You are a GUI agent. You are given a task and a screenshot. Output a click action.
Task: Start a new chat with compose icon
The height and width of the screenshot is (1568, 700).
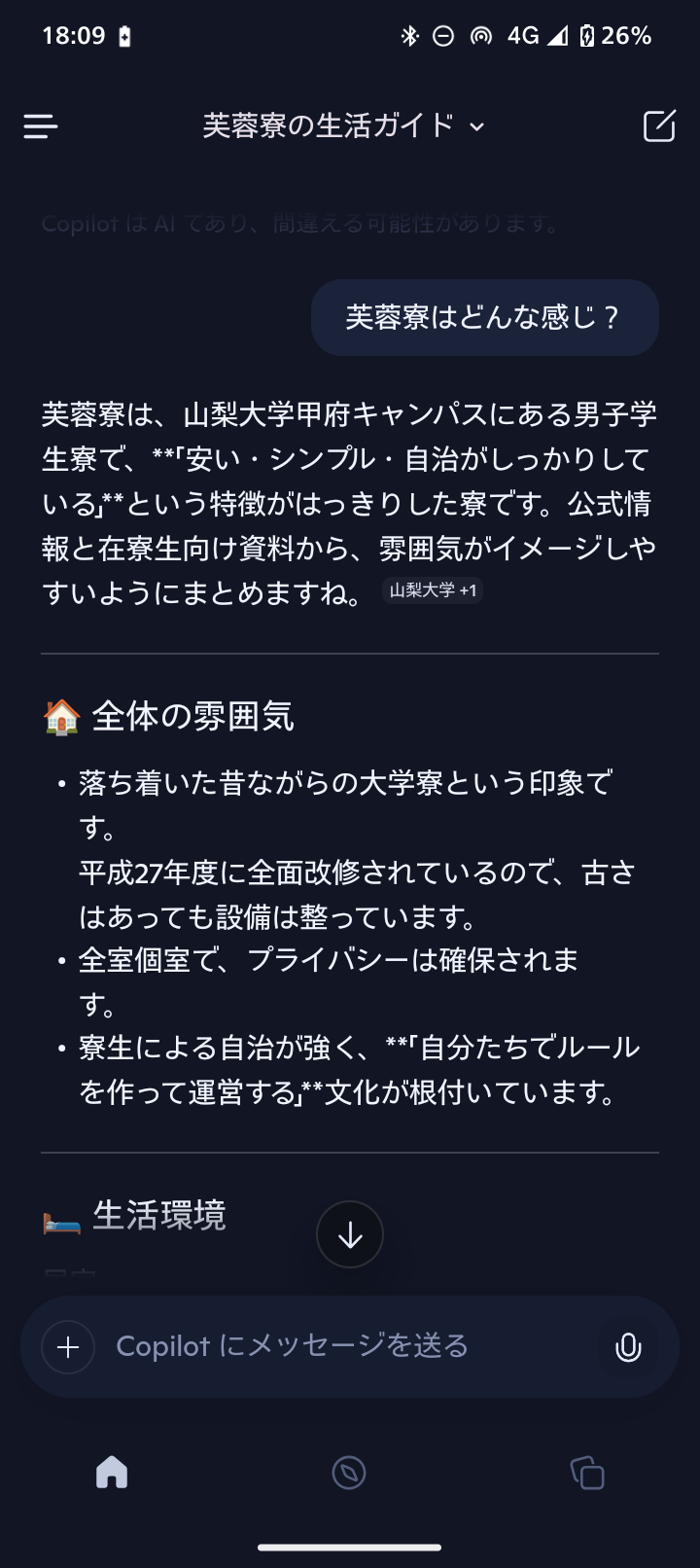click(658, 126)
